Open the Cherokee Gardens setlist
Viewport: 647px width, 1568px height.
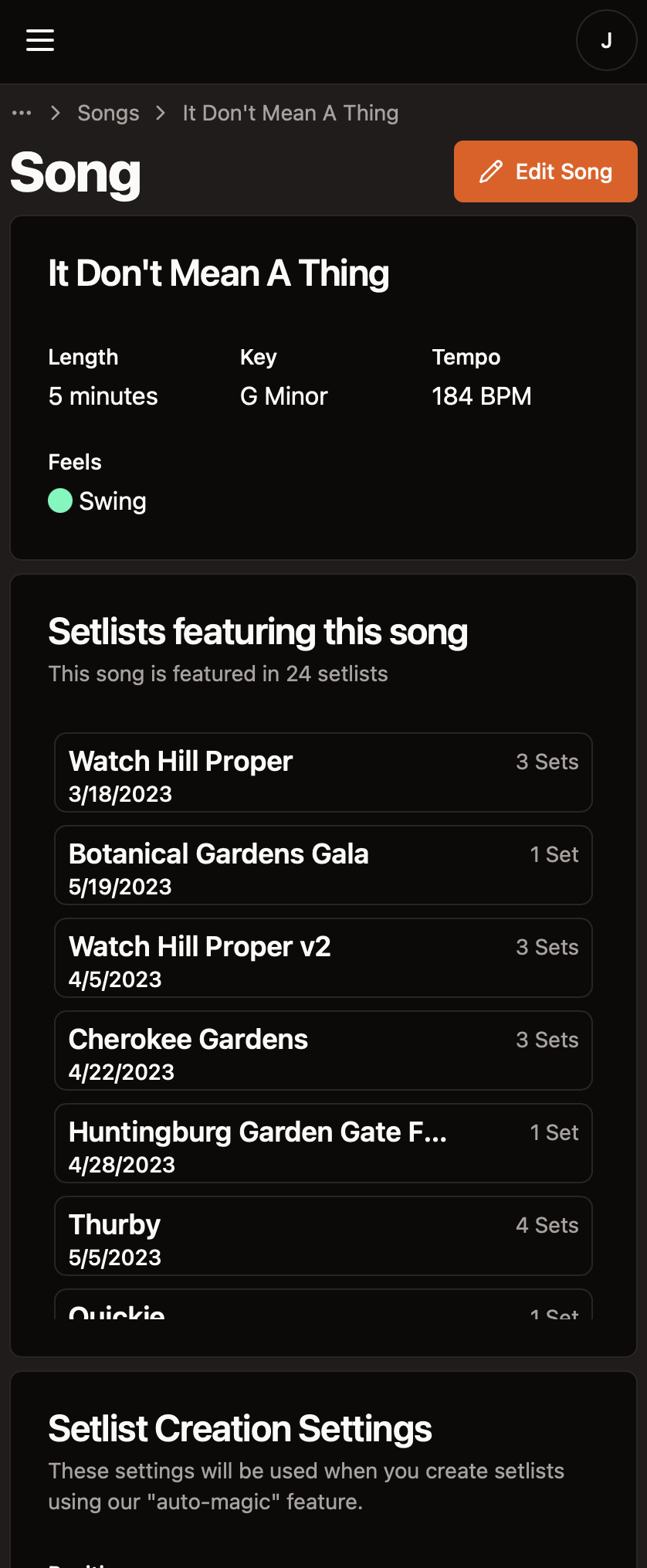coord(323,1050)
